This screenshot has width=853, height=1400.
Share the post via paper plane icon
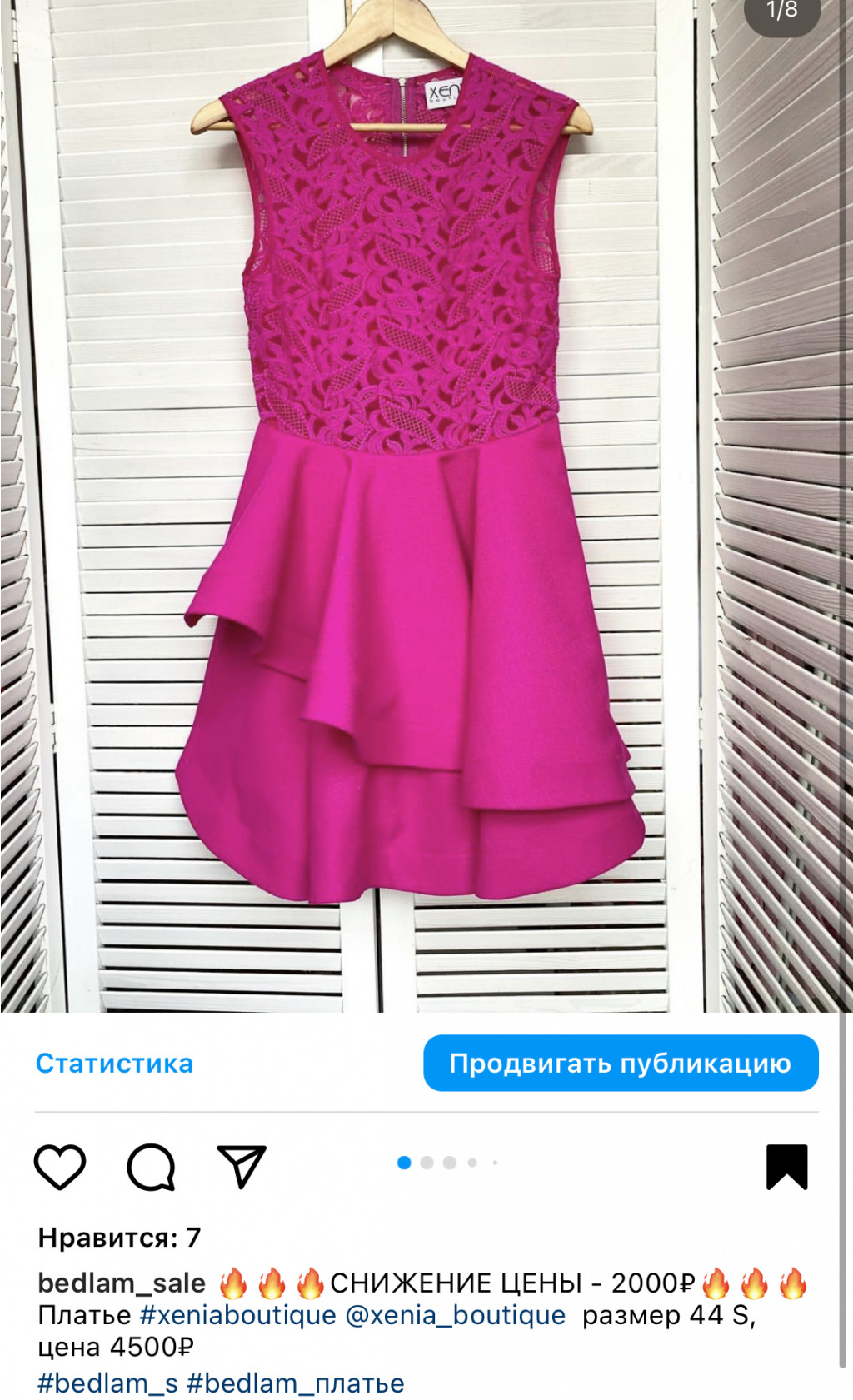pos(242,1166)
